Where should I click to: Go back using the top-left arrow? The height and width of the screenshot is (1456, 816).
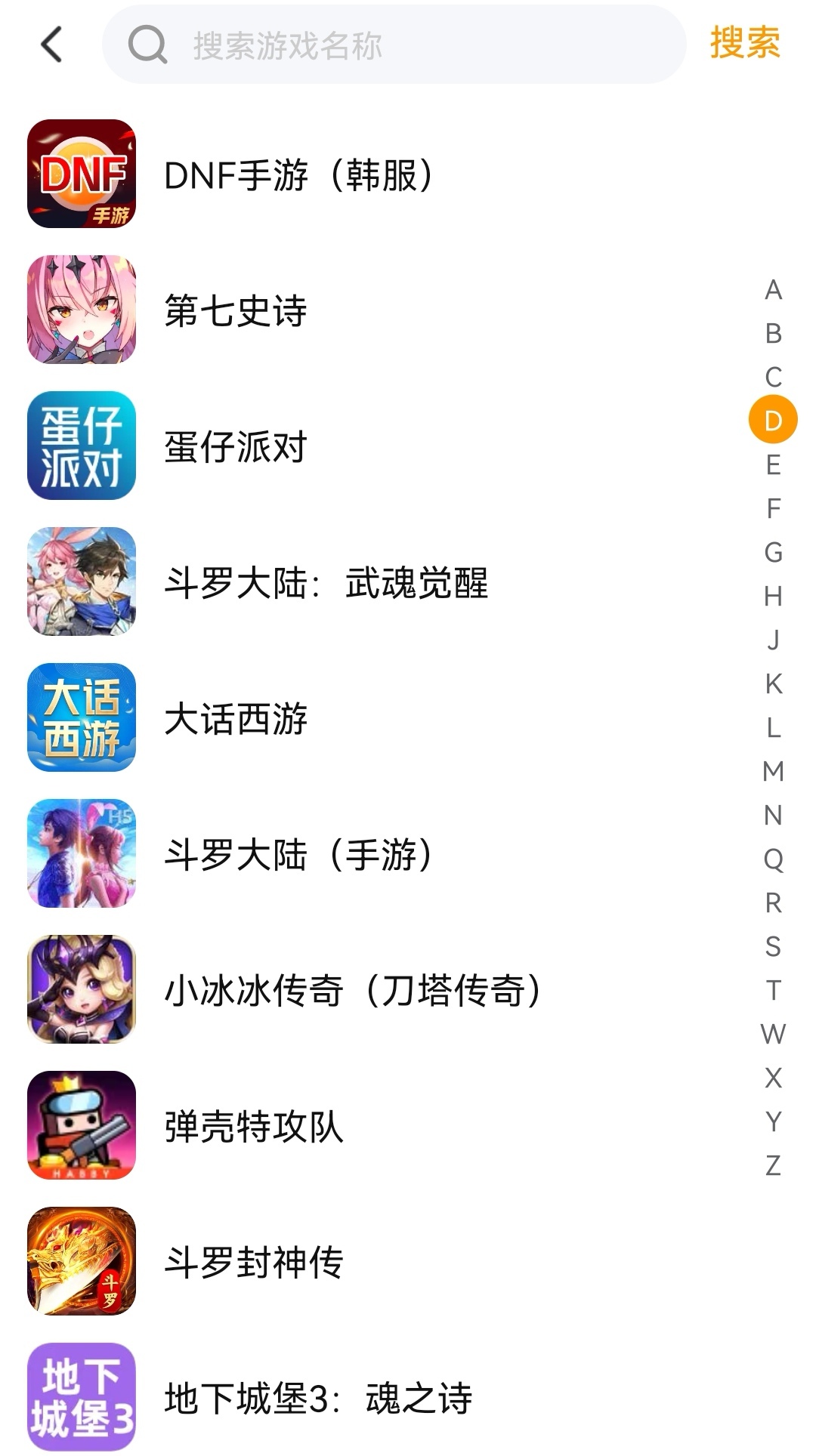(x=51, y=44)
